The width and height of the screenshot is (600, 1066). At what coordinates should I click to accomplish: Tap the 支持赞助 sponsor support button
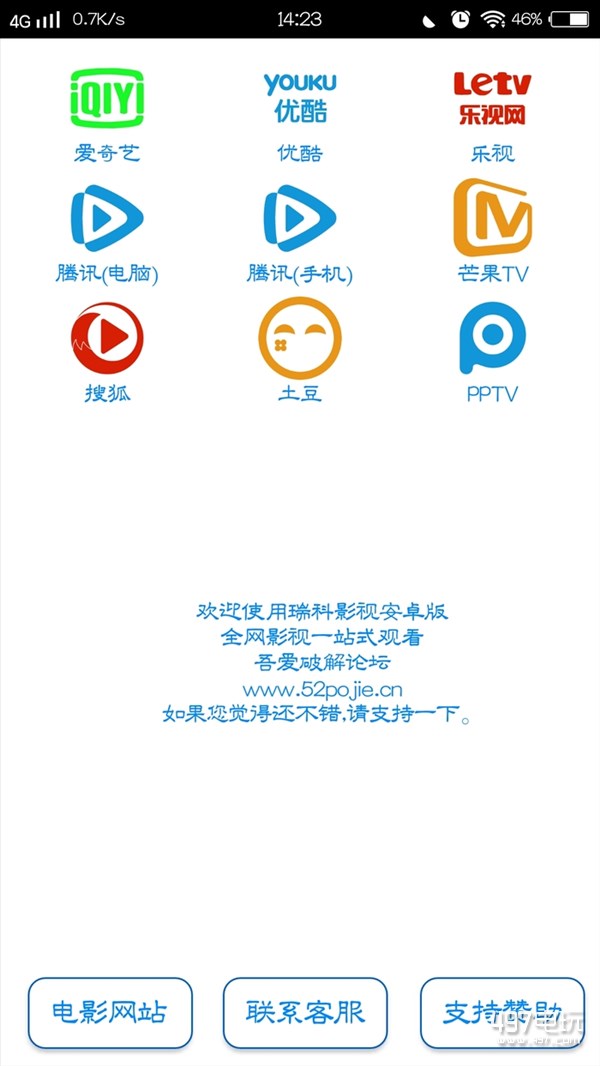[501, 1012]
